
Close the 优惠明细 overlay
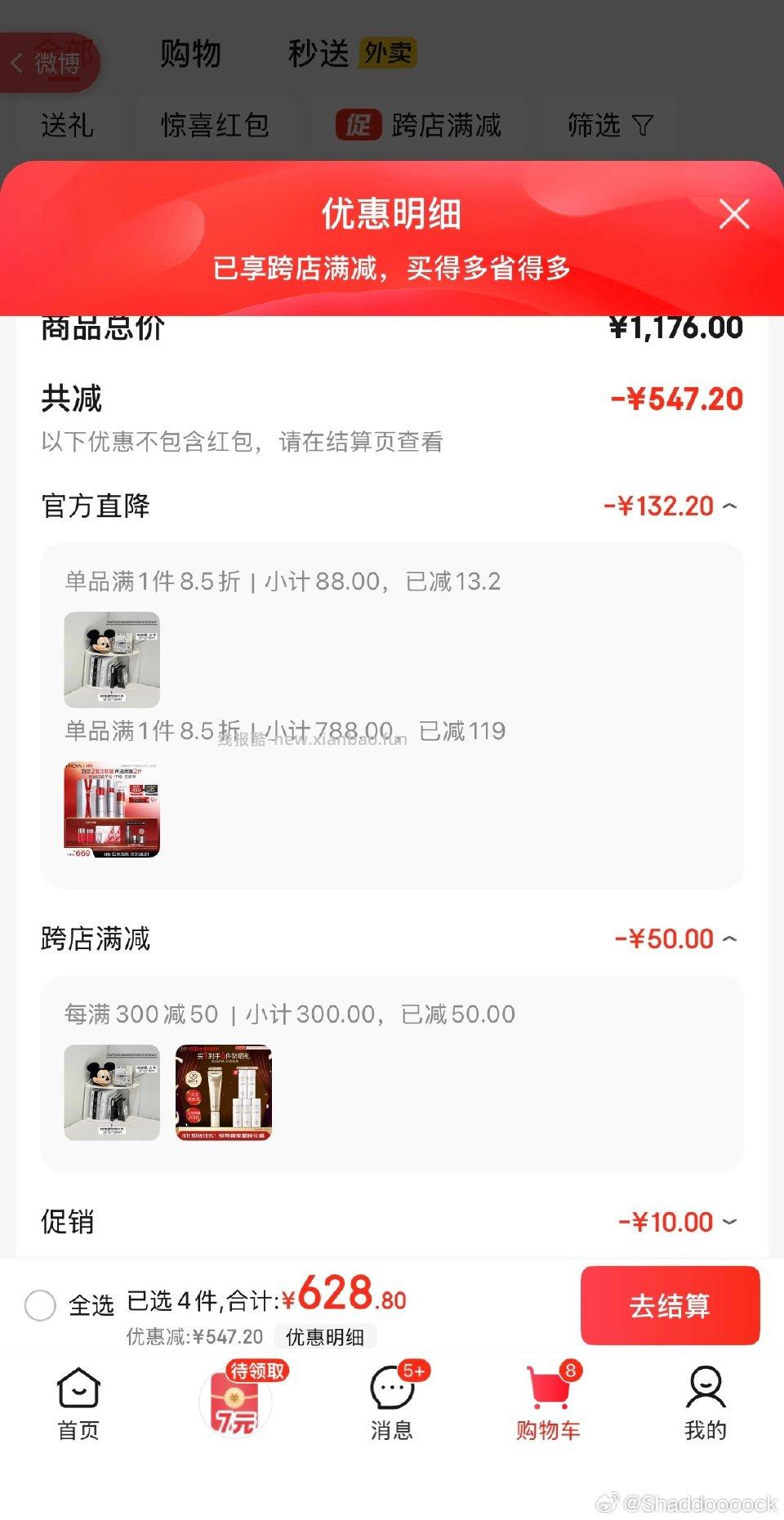pyautogui.click(x=733, y=214)
